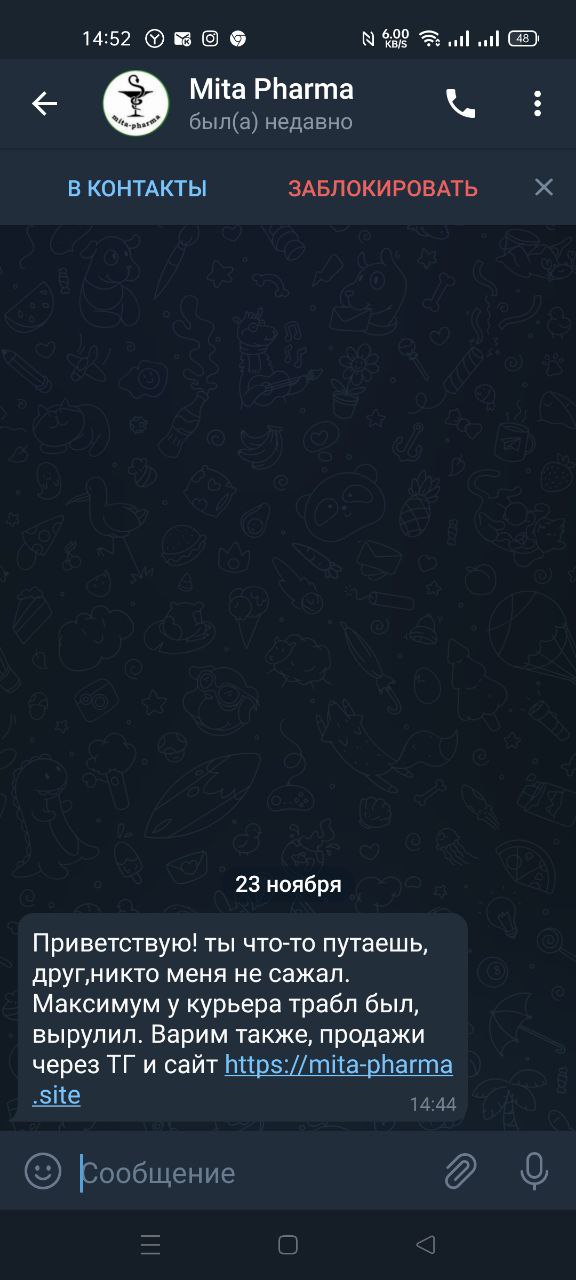Screen dimensions: 576x1280
Task: Attach a file with the paperclip
Action: (460, 1171)
